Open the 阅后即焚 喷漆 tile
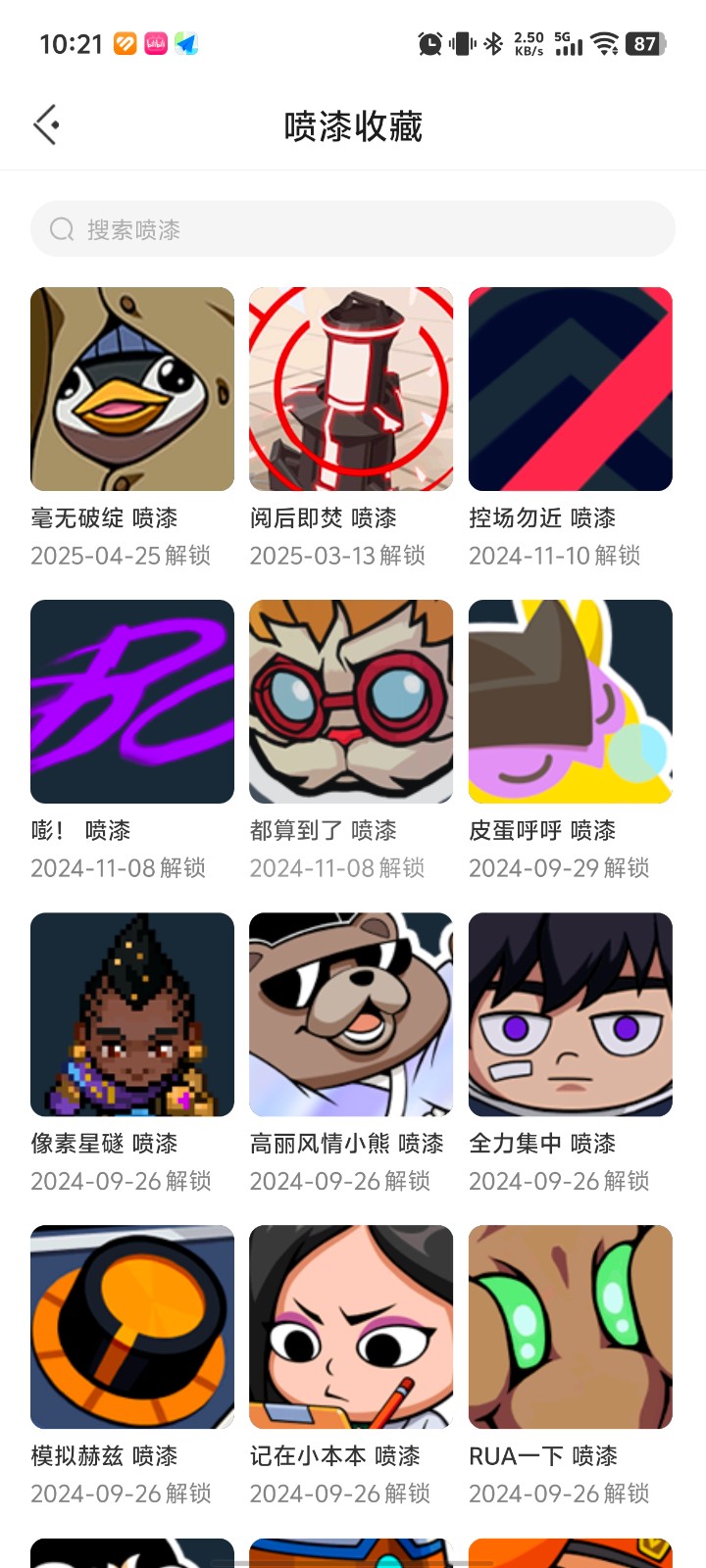Screen dimensions: 706x1568 coord(351,389)
